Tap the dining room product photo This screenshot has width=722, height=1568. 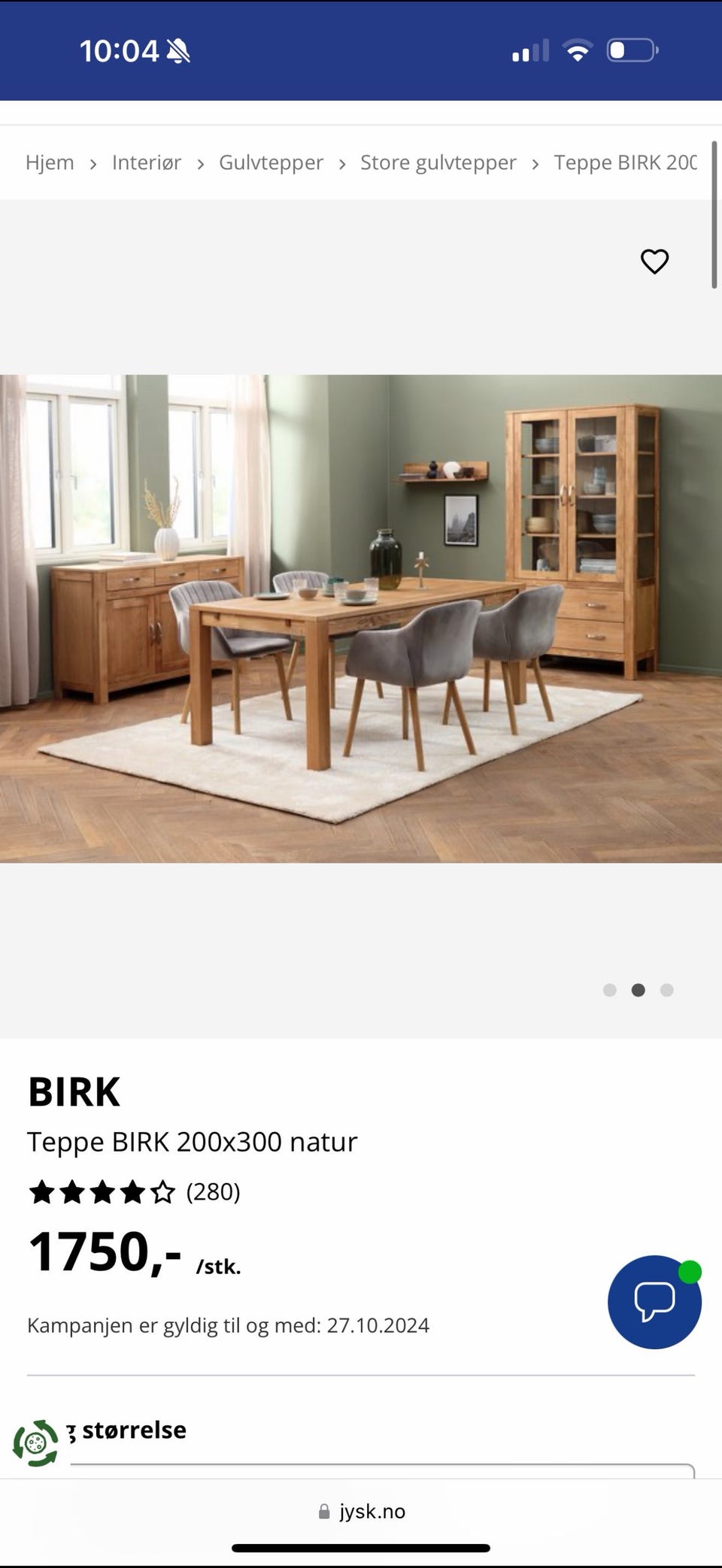click(361, 616)
